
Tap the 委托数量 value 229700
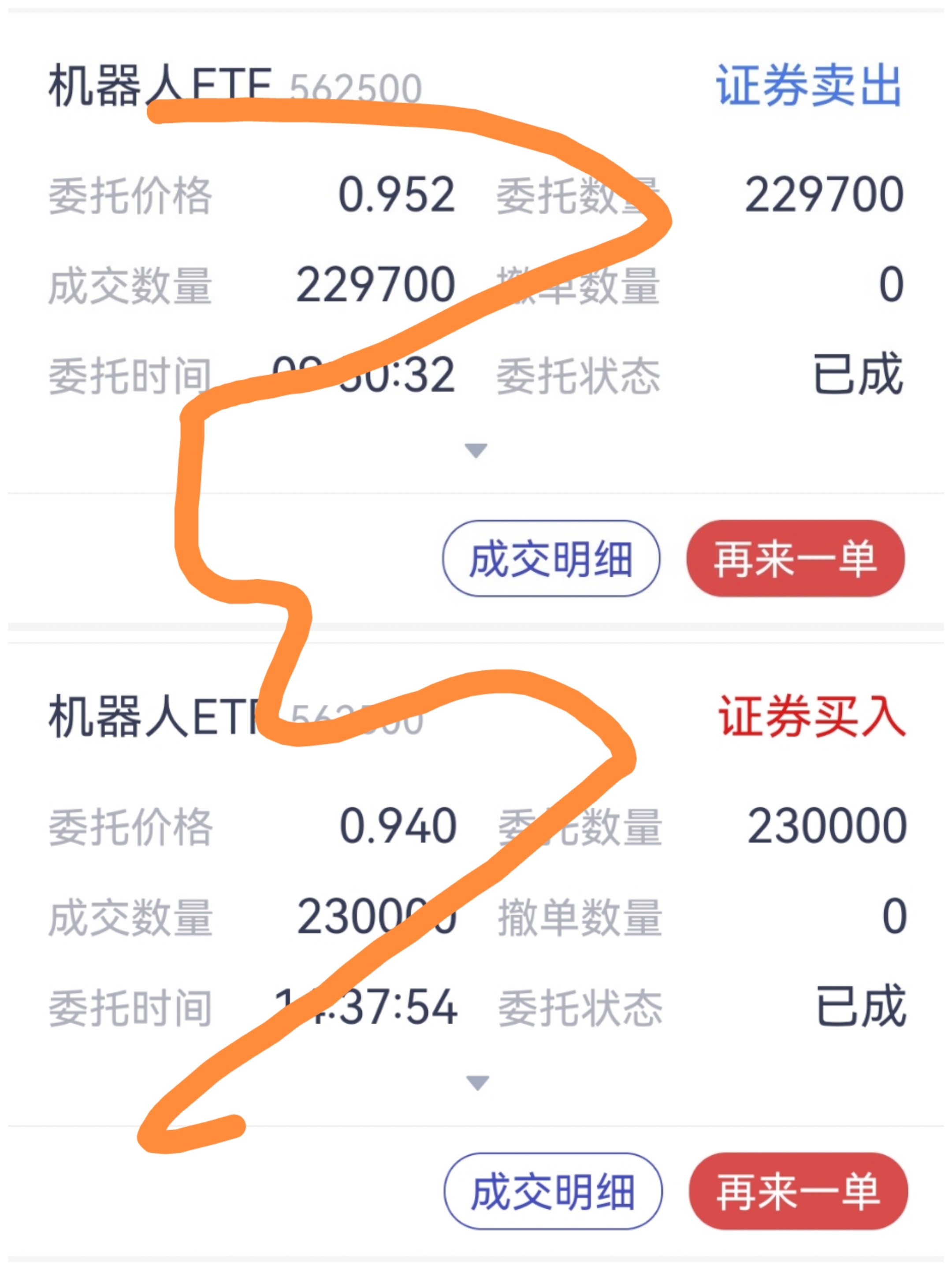click(823, 195)
